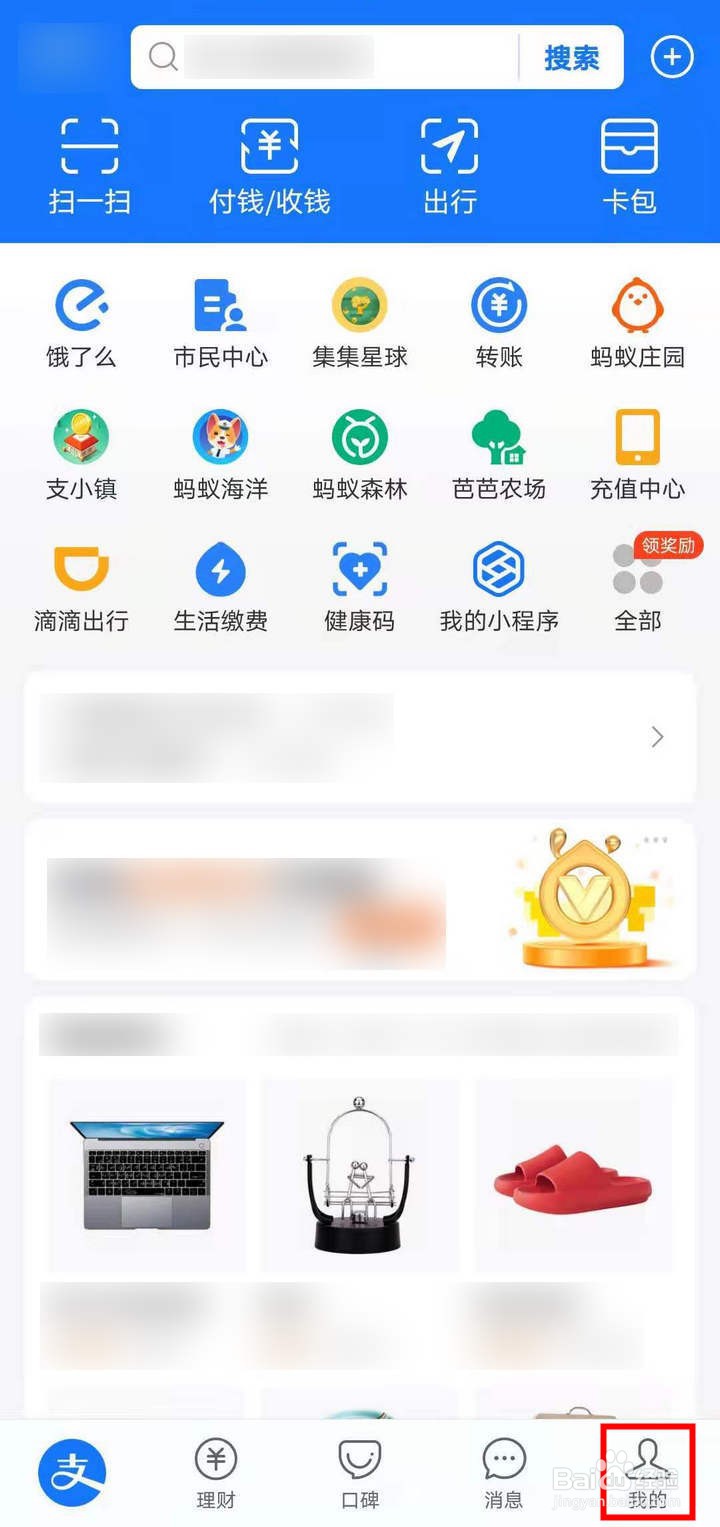Open 生活缴费 utility payments
Image resolution: width=720 pixels, height=1527 pixels.
coord(219,585)
